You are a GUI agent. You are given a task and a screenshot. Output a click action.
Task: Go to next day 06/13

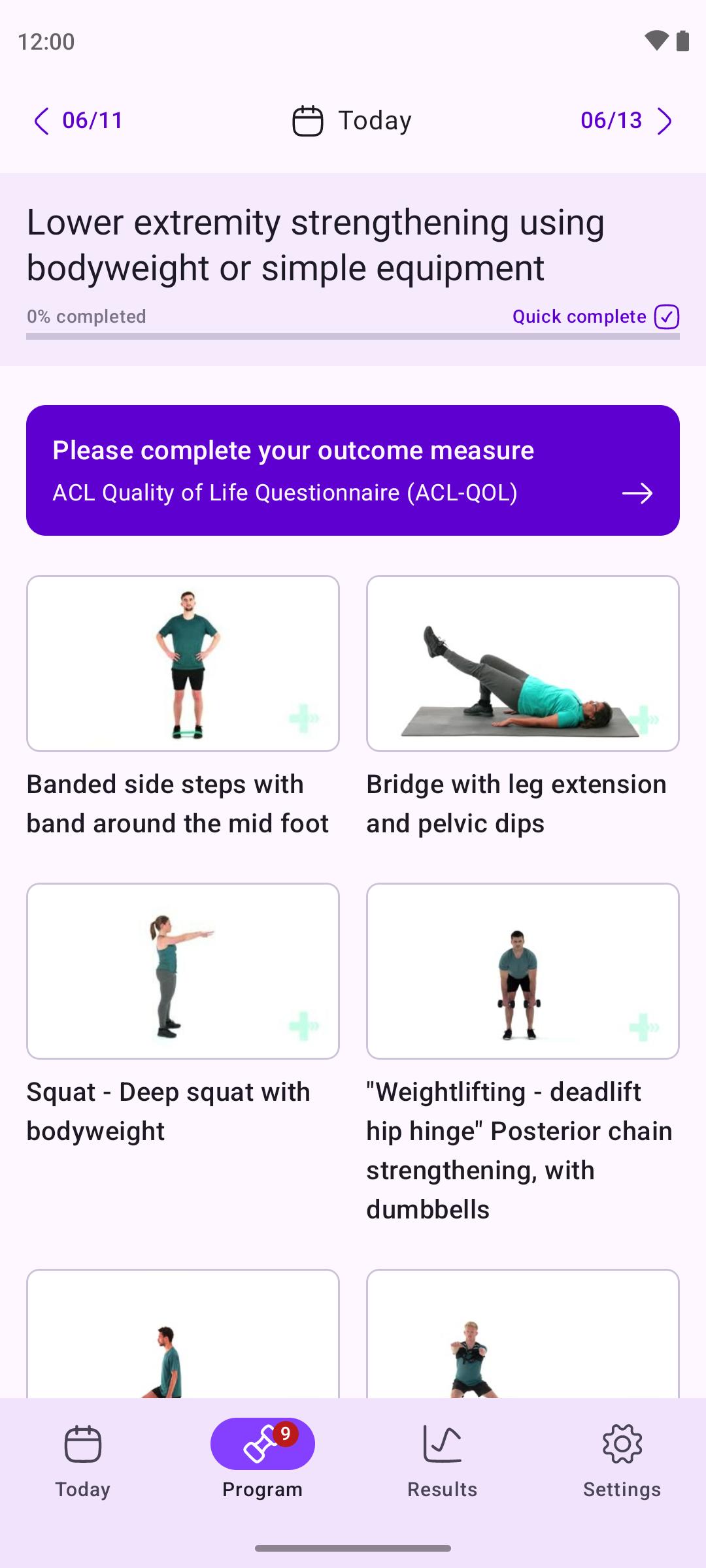coord(626,121)
